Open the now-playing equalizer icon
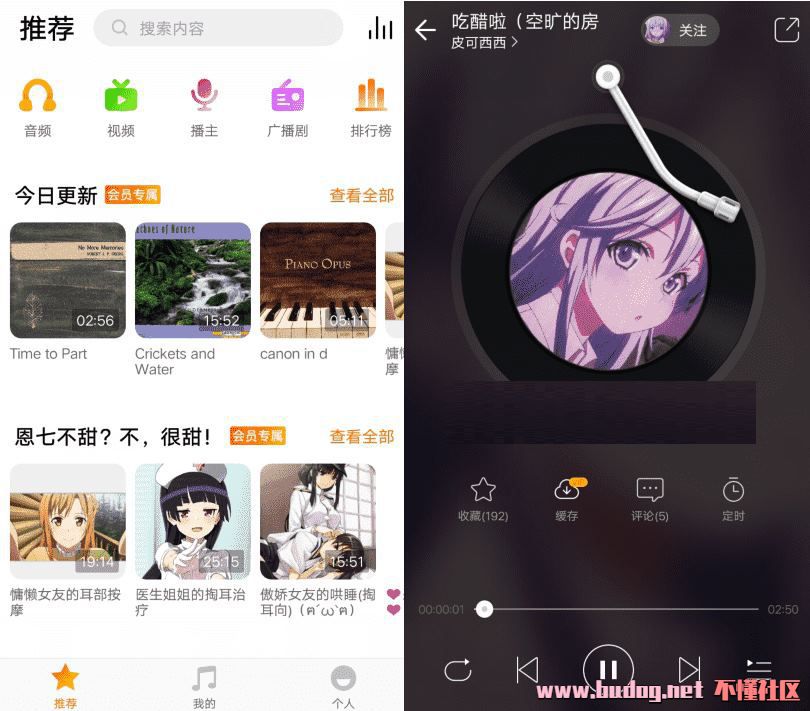 (380, 29)
